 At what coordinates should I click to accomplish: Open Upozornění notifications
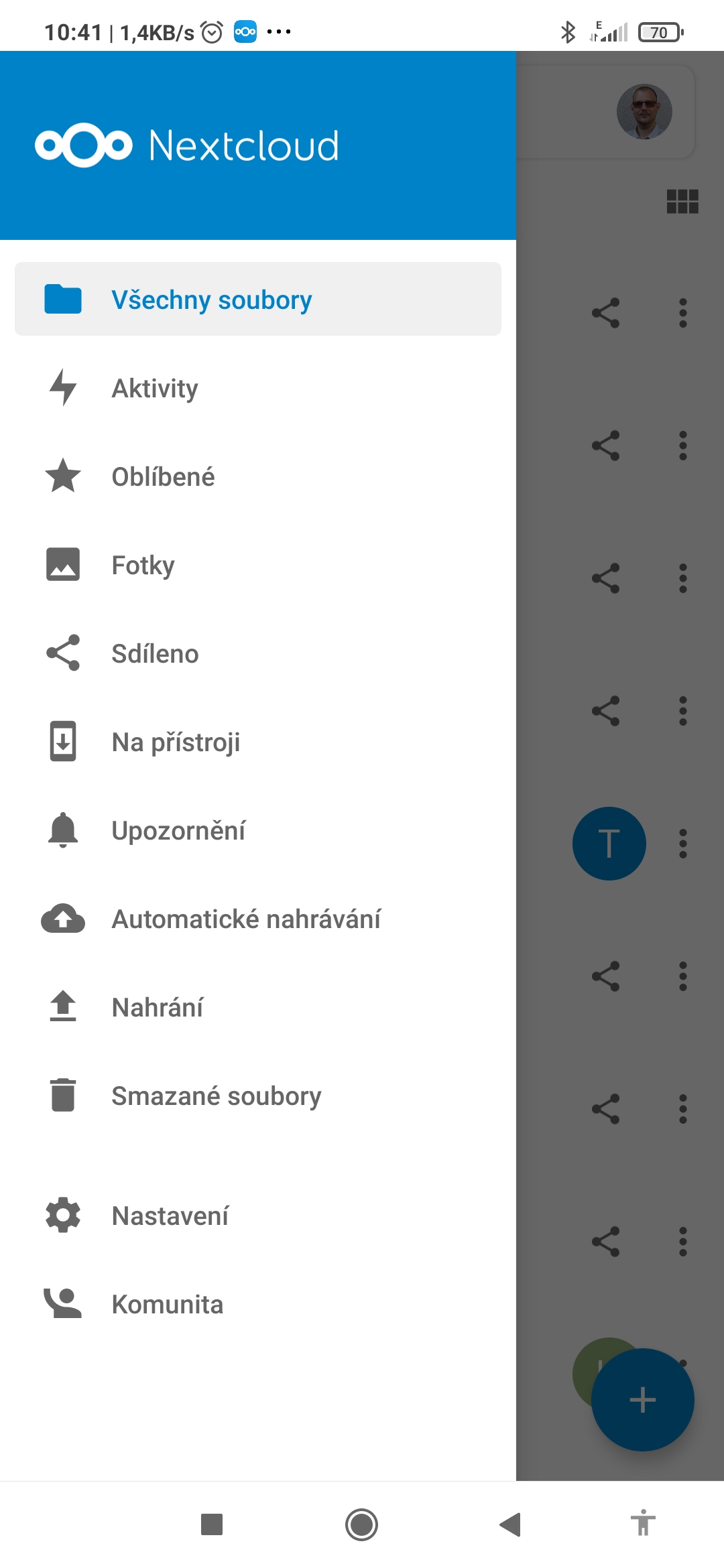pyautogui.click(x=178, y=831)
